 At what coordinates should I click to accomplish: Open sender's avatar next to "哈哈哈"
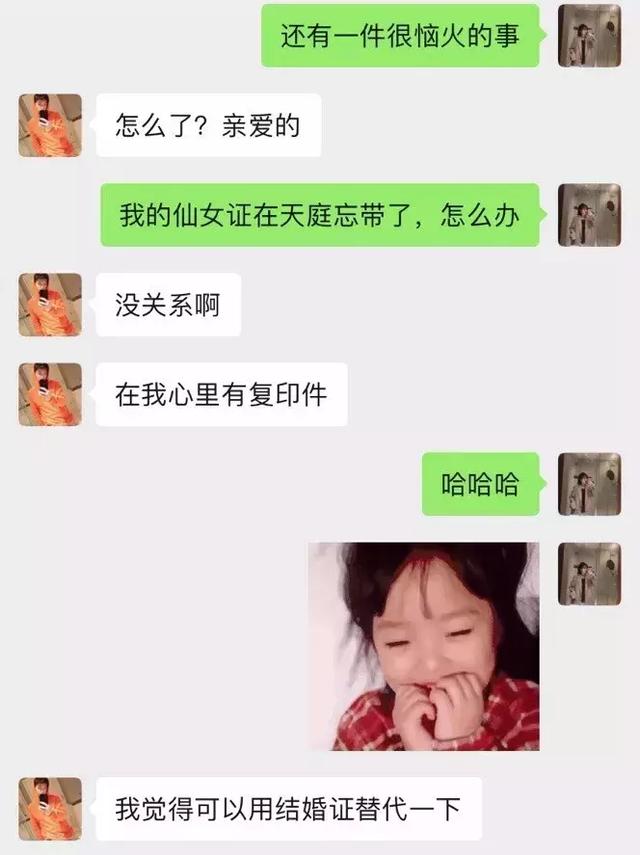[x=589, y=484]
